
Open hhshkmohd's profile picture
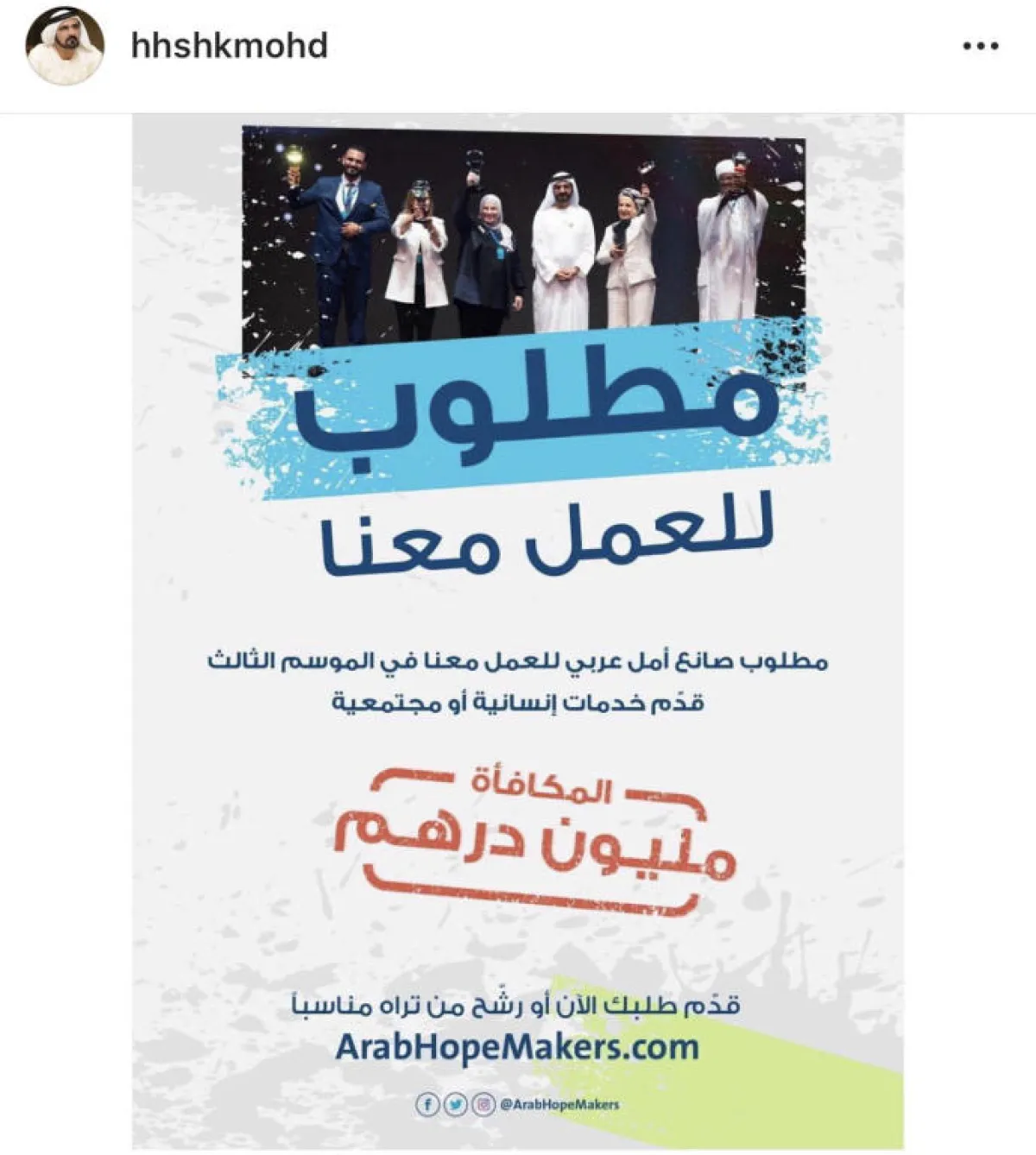[x=65, y=46]
